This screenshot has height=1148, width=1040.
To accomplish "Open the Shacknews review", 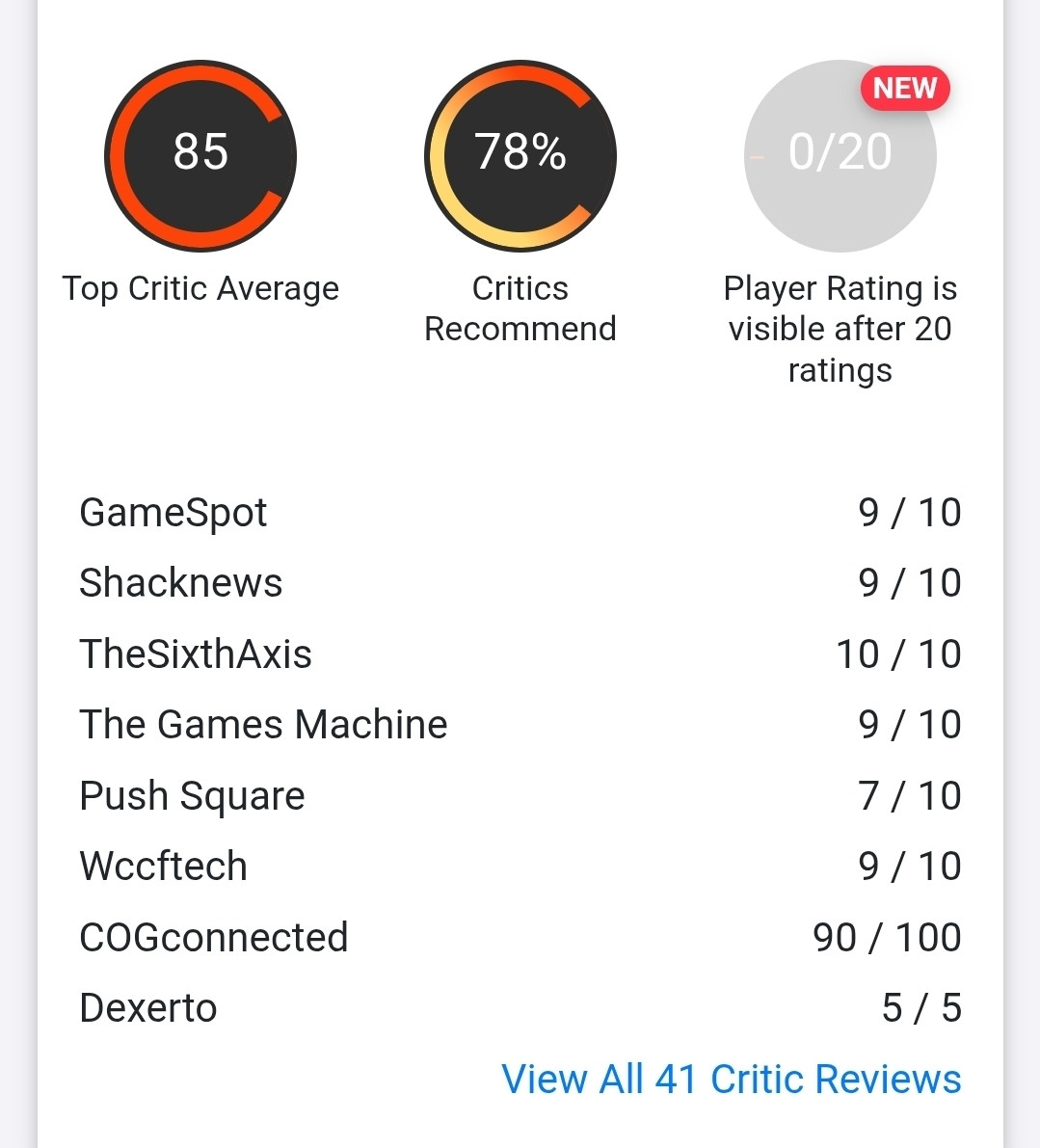I will click(181, 583).
